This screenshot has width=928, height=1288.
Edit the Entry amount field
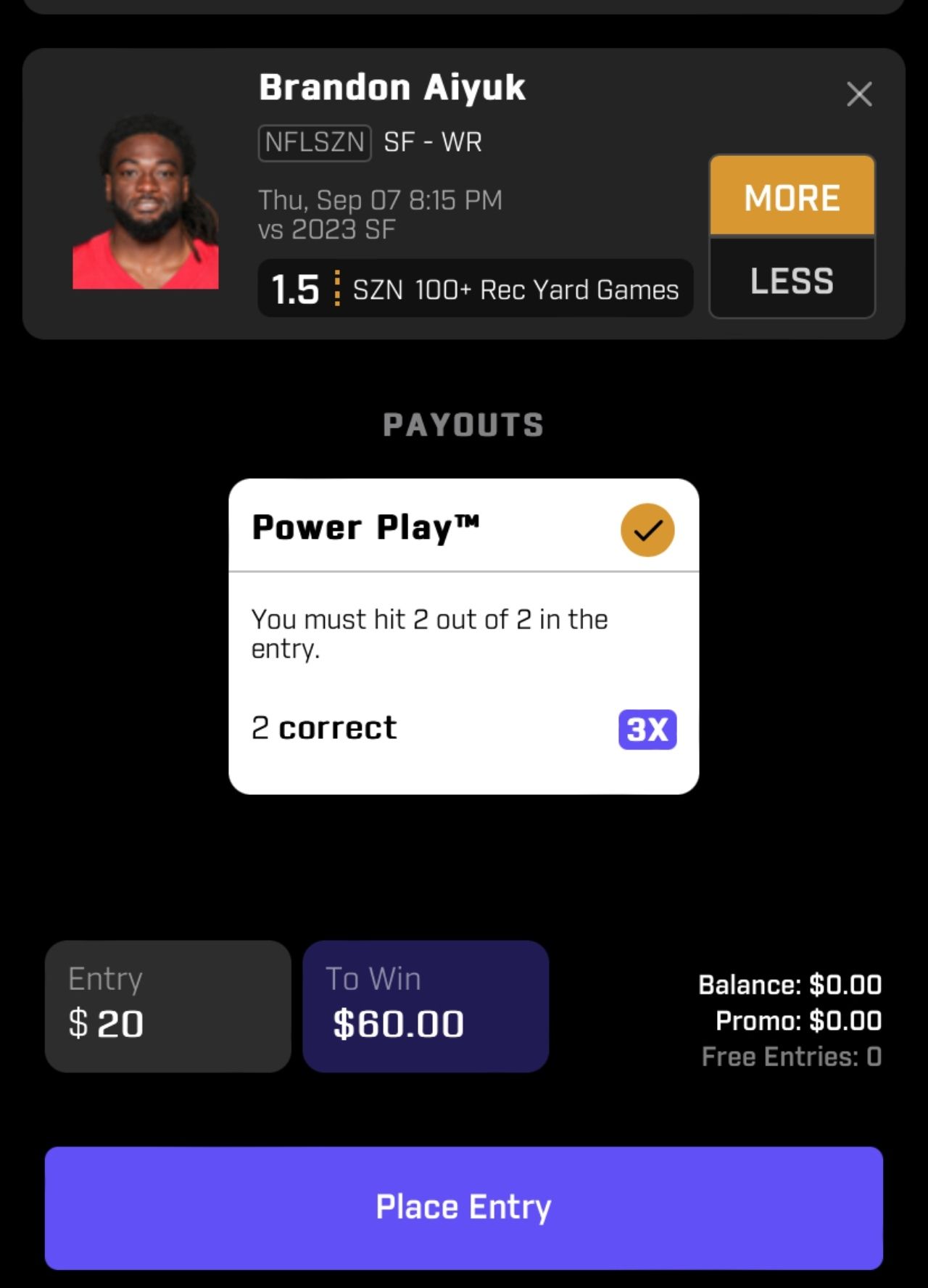click(x=168, y=1007)
